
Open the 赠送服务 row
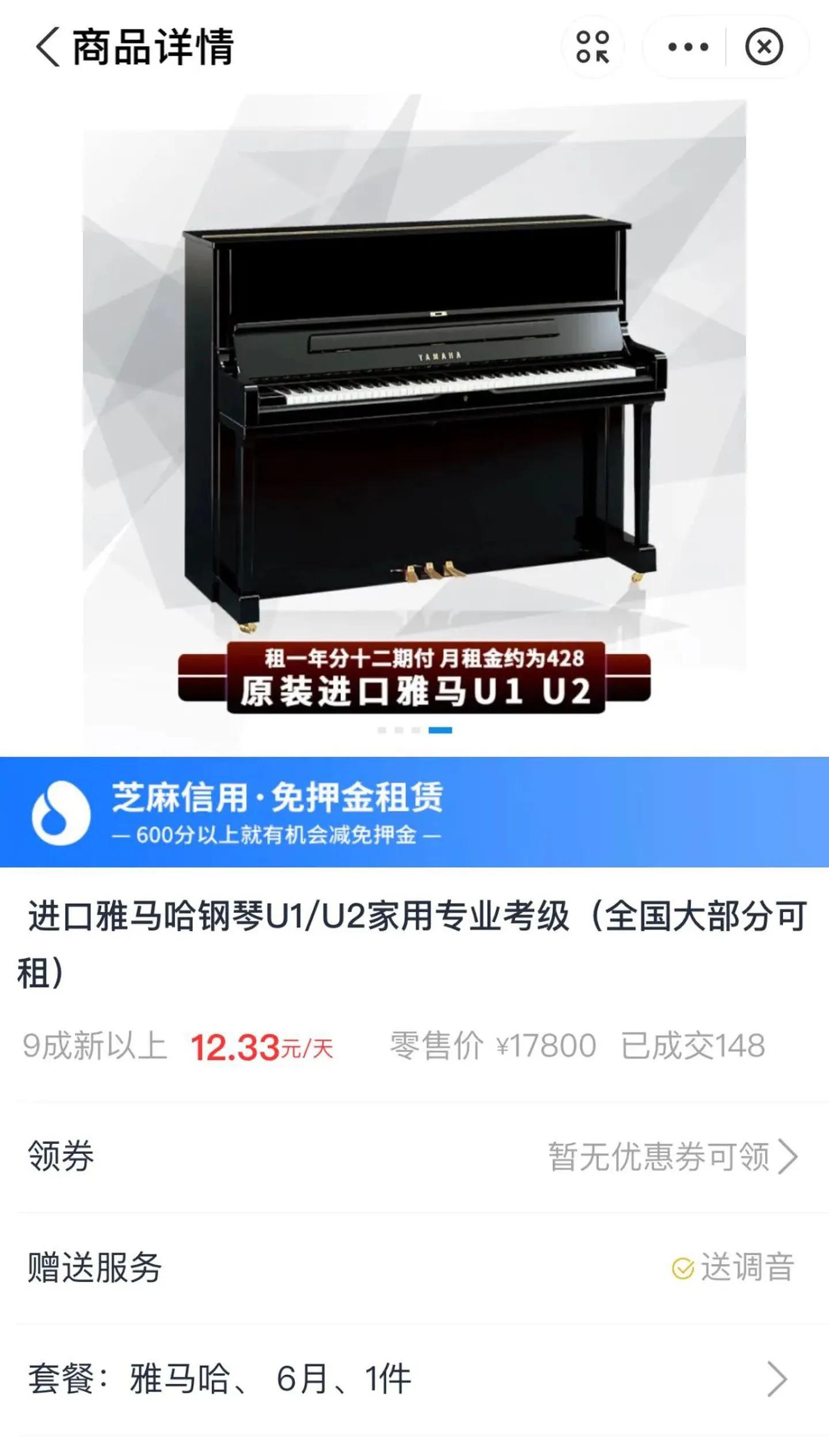pos(414,1267)
